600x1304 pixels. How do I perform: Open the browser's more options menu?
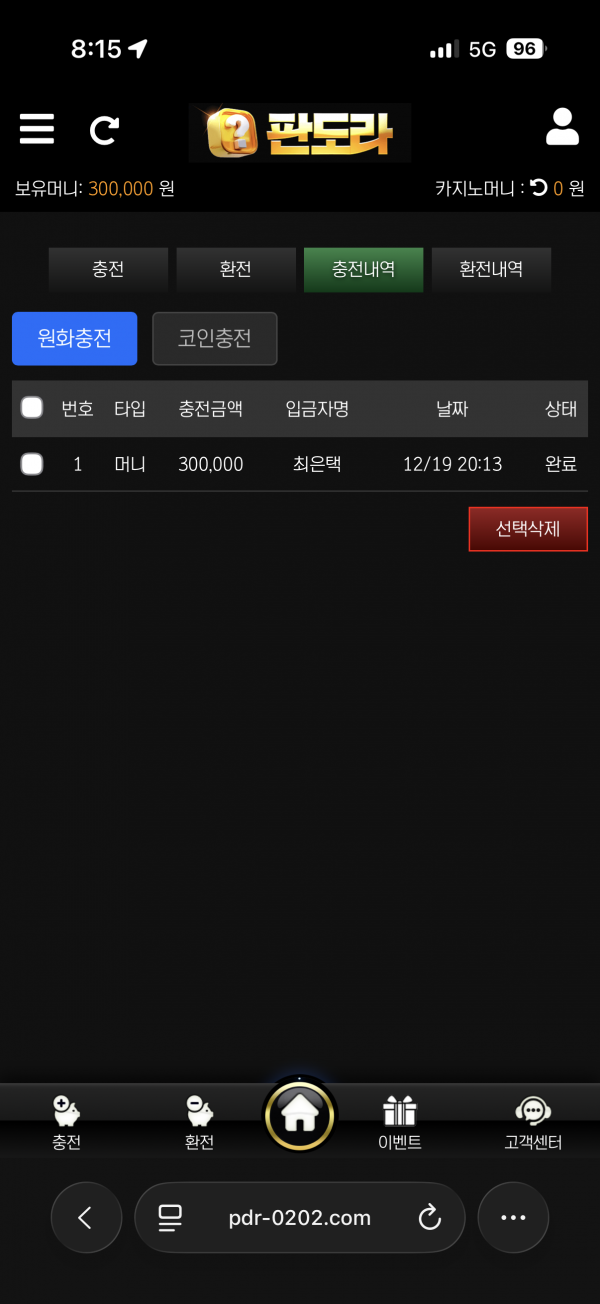[513, 1217]
